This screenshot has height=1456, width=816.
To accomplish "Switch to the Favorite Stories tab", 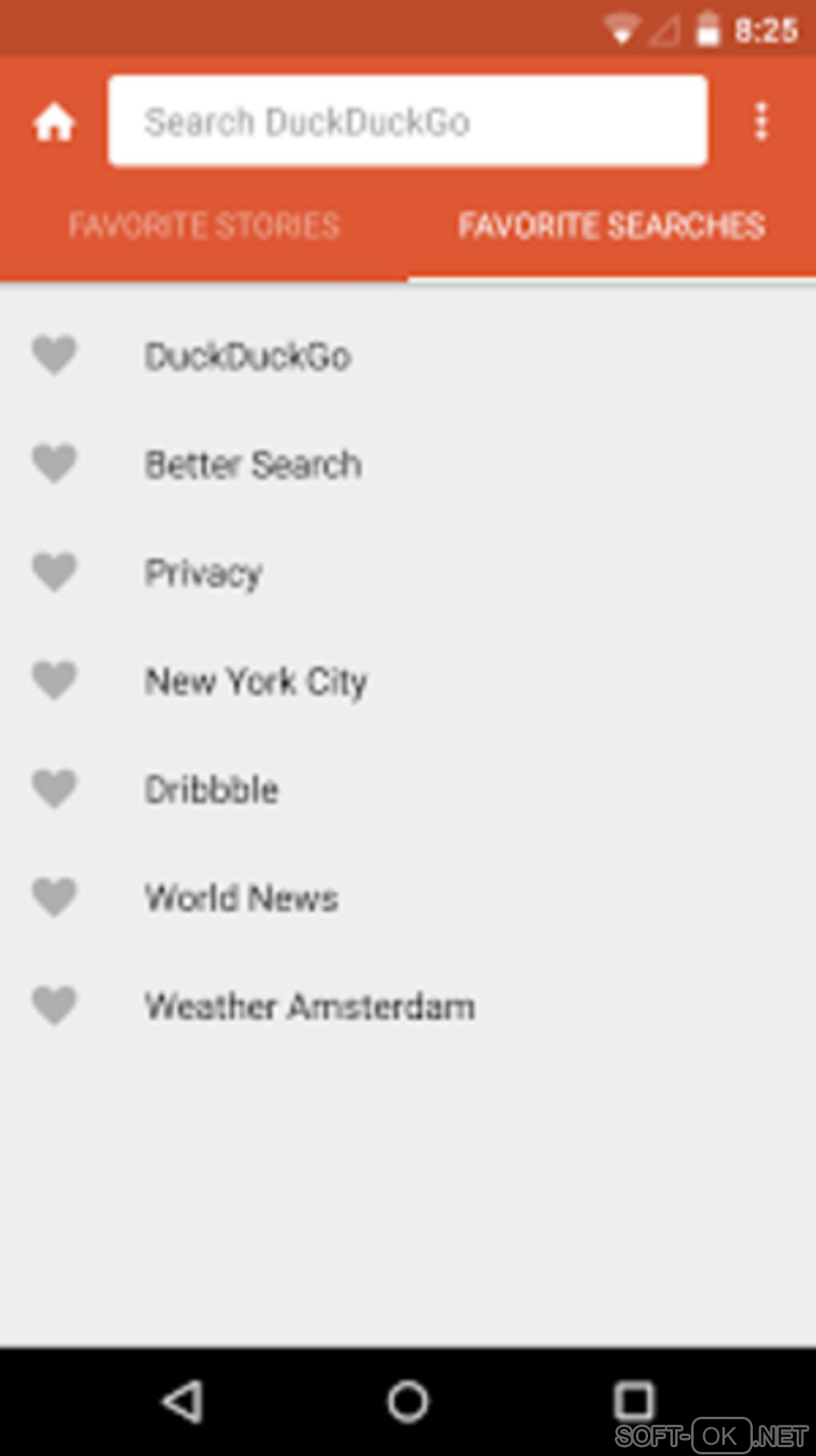I will 204,226.
